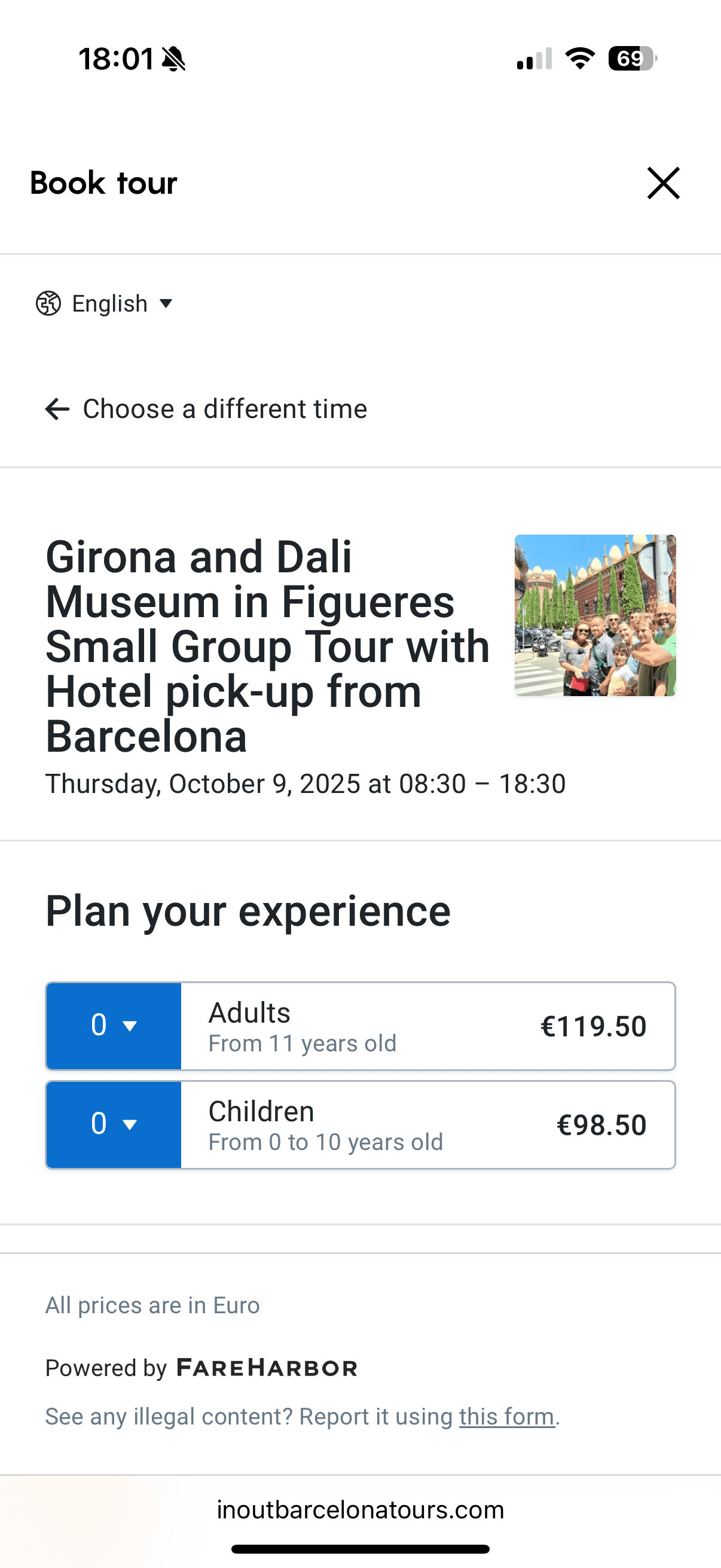Viewport: 721px width, 1568px height.
Task: Close the Book tour dialog
Action: [663, 183]
